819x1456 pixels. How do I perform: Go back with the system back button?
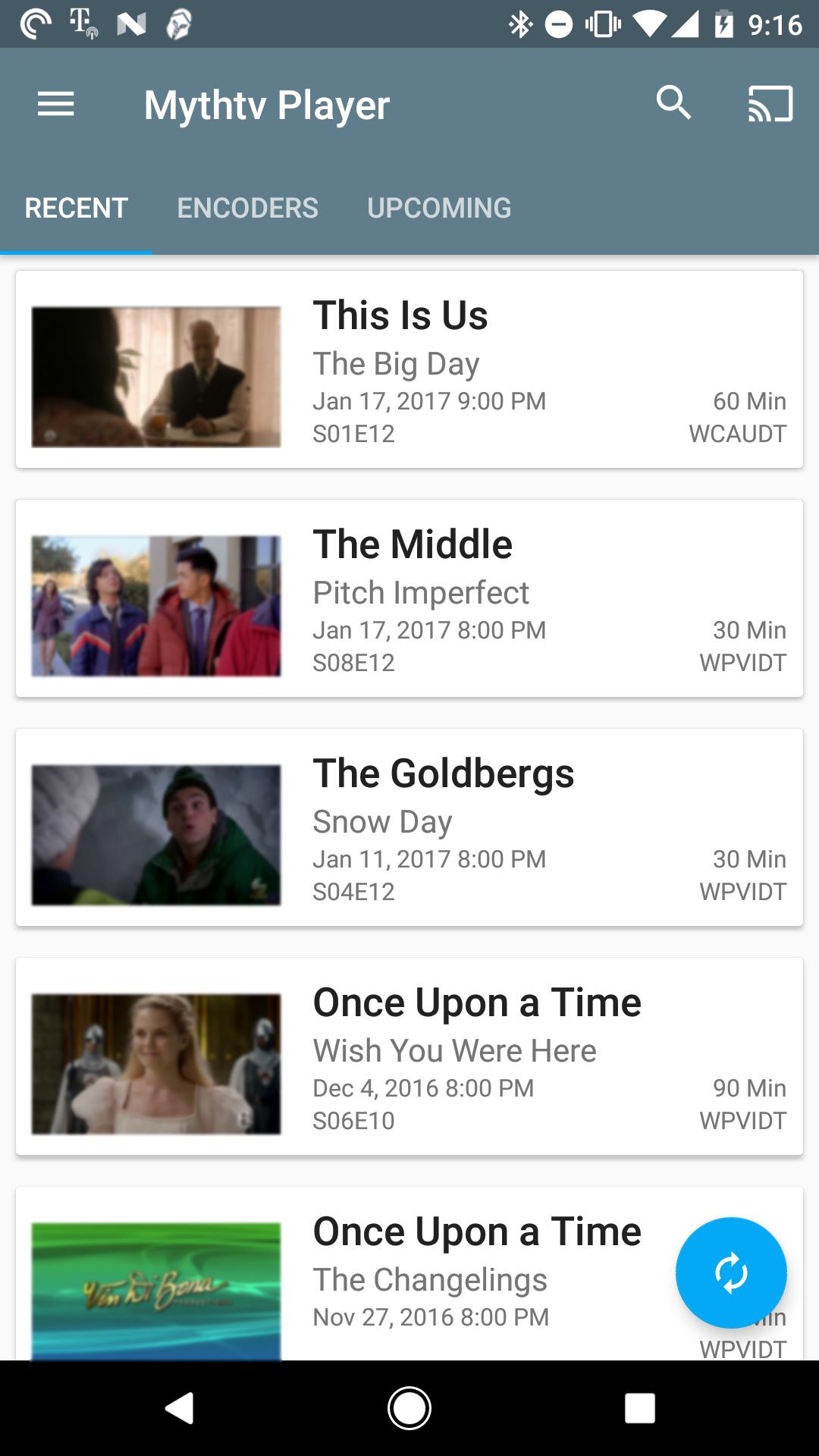[180, 1408]
